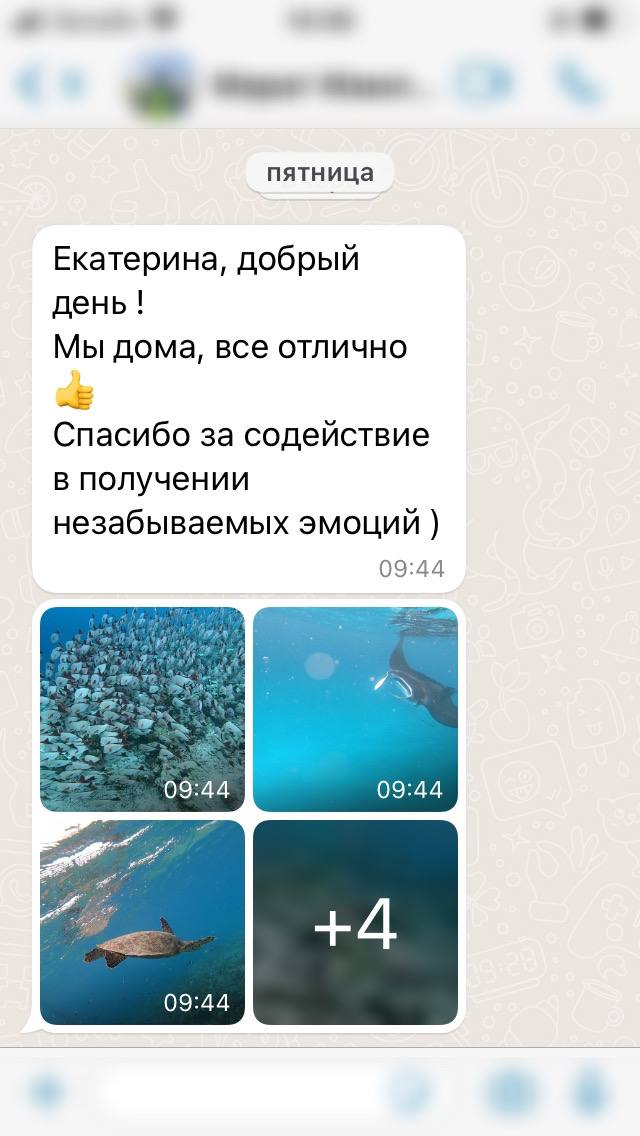Open the manta ray photo

[355, 709]
